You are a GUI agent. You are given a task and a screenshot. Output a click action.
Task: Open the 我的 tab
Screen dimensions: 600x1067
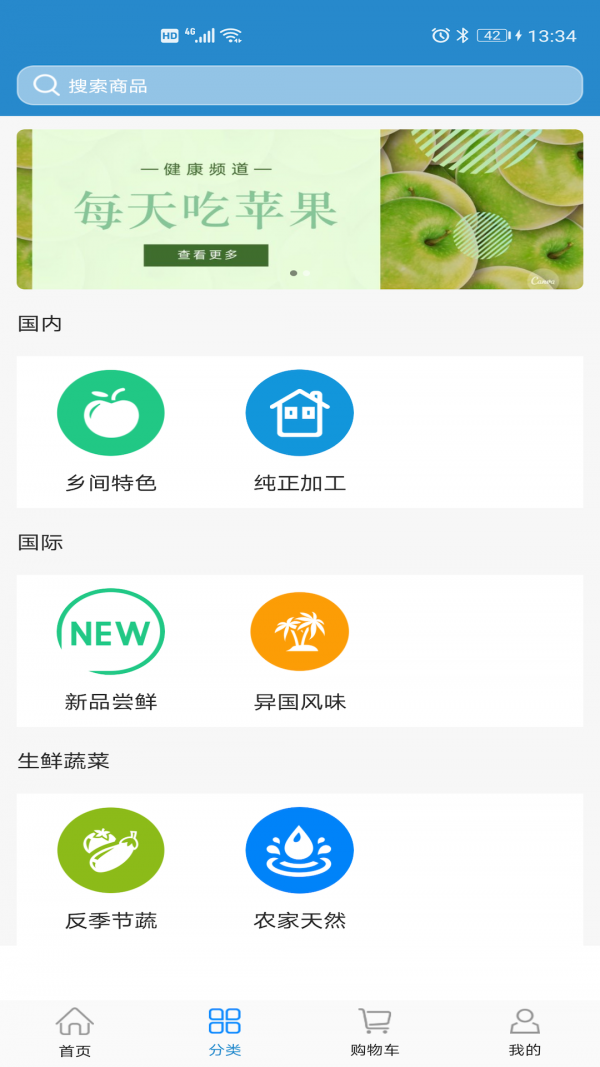[x=524, y=1033]
